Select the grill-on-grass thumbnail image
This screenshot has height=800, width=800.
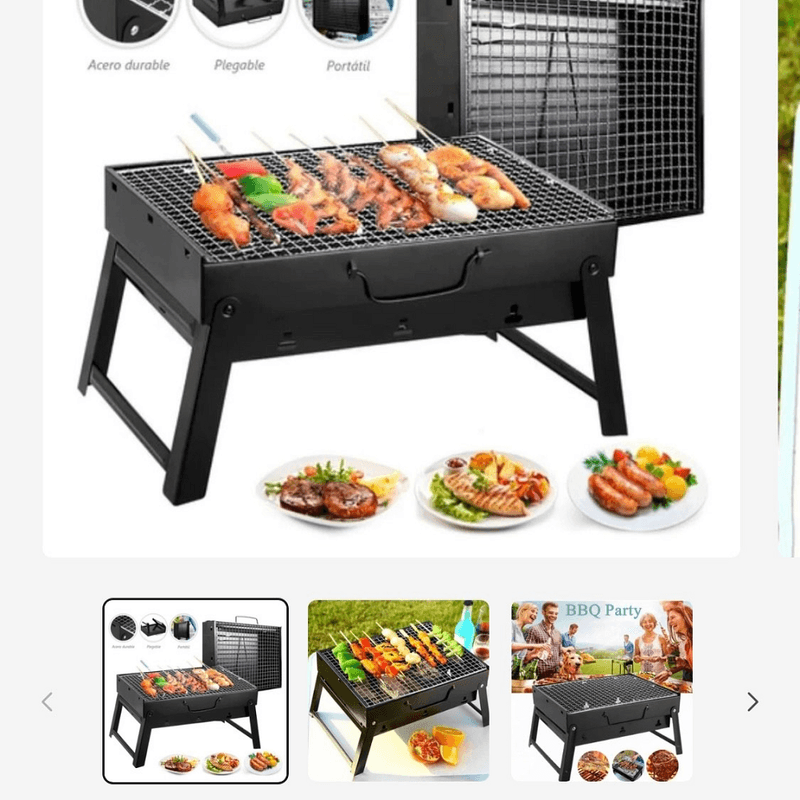tap(398, 690)
